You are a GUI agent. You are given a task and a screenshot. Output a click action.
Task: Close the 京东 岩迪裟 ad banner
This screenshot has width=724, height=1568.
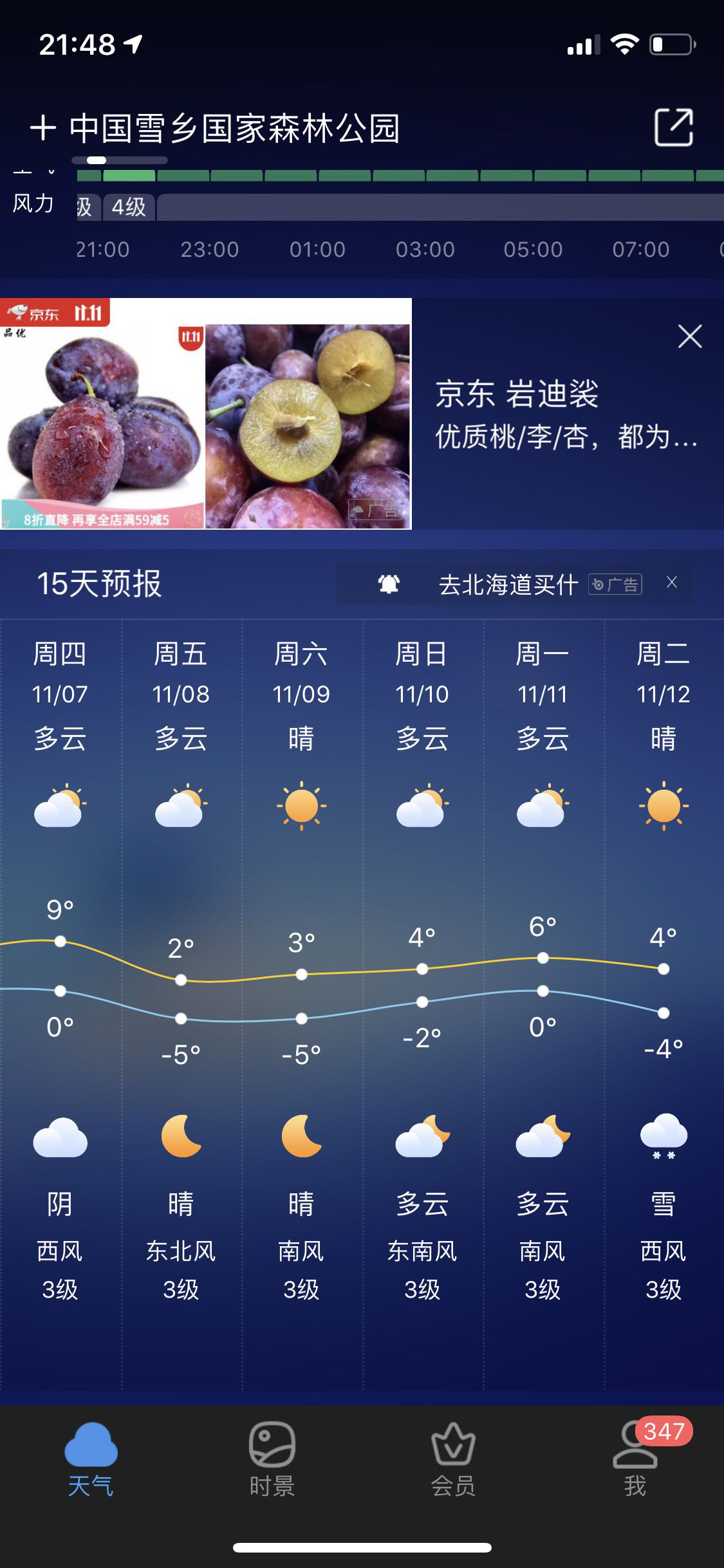[690, 336]
